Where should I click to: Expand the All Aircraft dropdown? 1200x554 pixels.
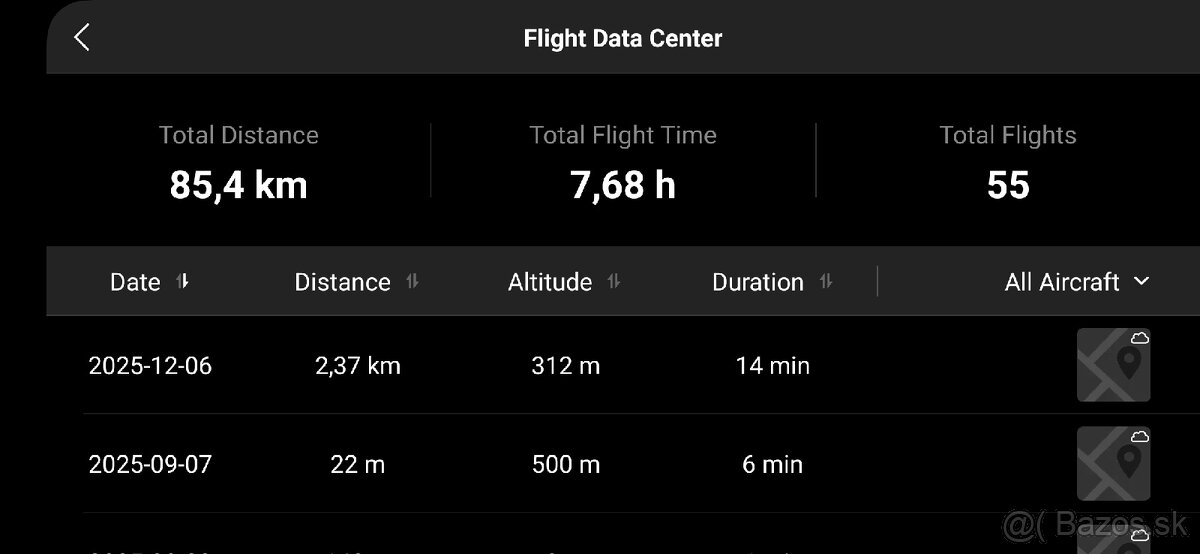point(1077,282)
